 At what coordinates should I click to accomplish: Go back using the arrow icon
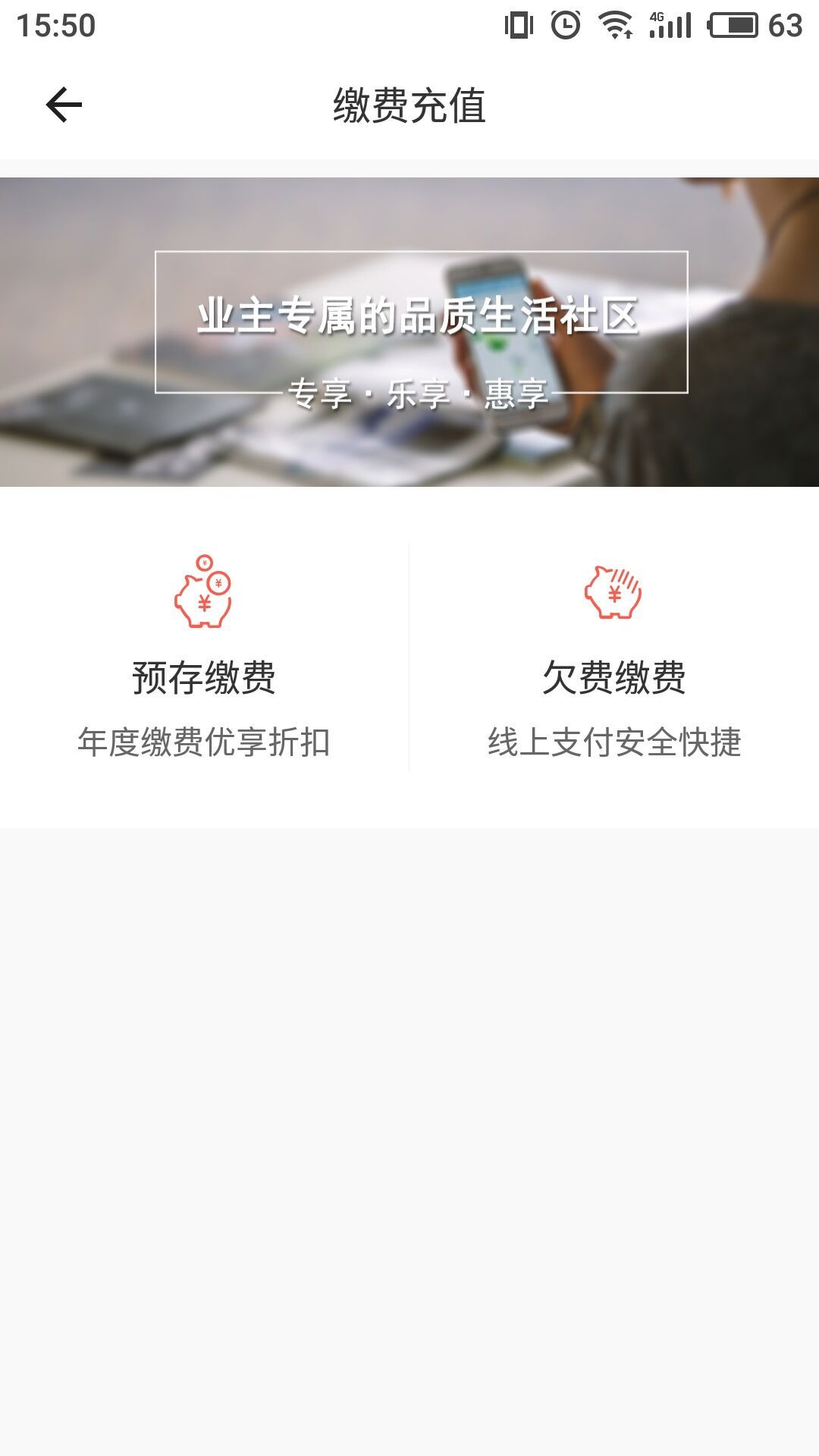(64, 105)
